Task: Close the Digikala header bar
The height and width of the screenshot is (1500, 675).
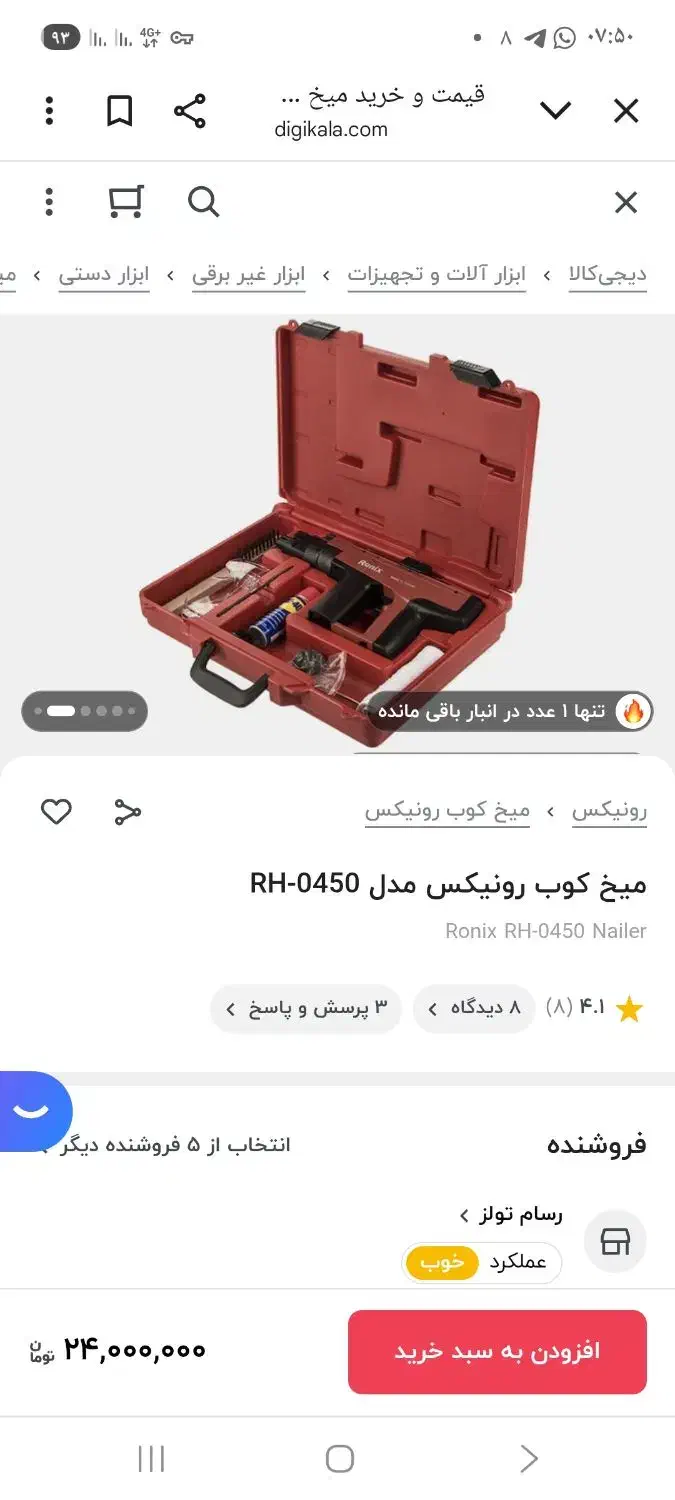Action: (x=626, y=203)
